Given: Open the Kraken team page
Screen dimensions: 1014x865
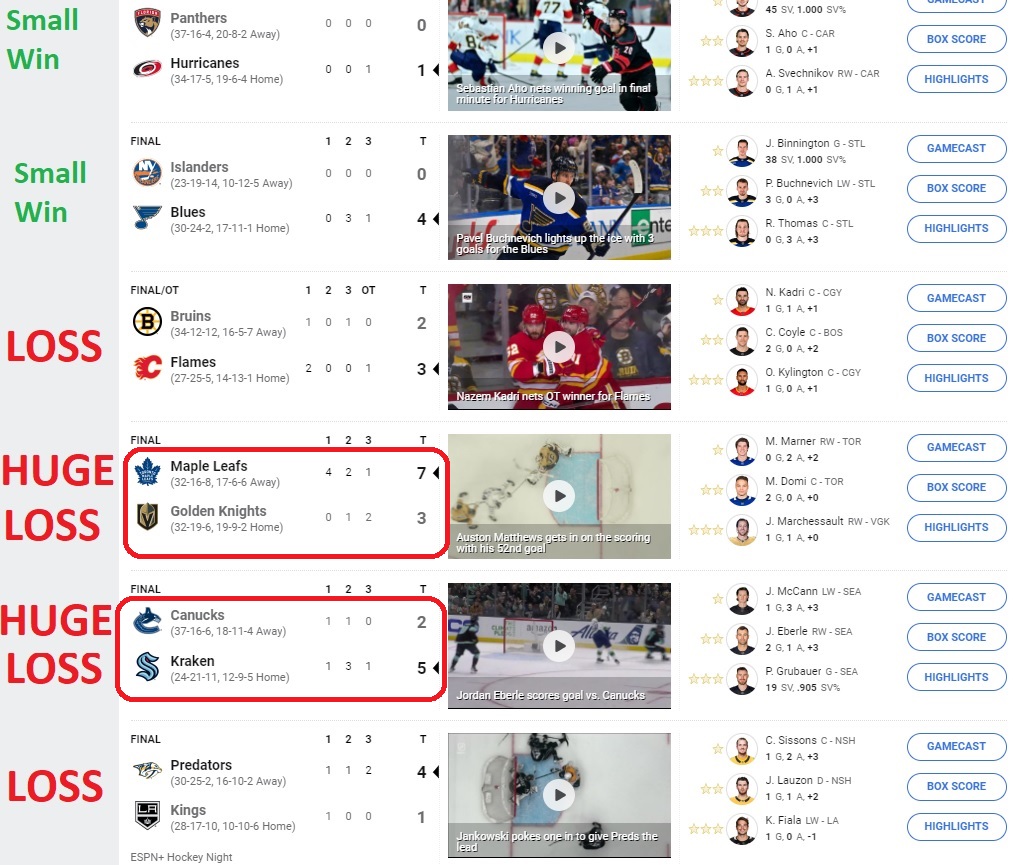Looking at the screenshot, I should [x=192, y=661].
